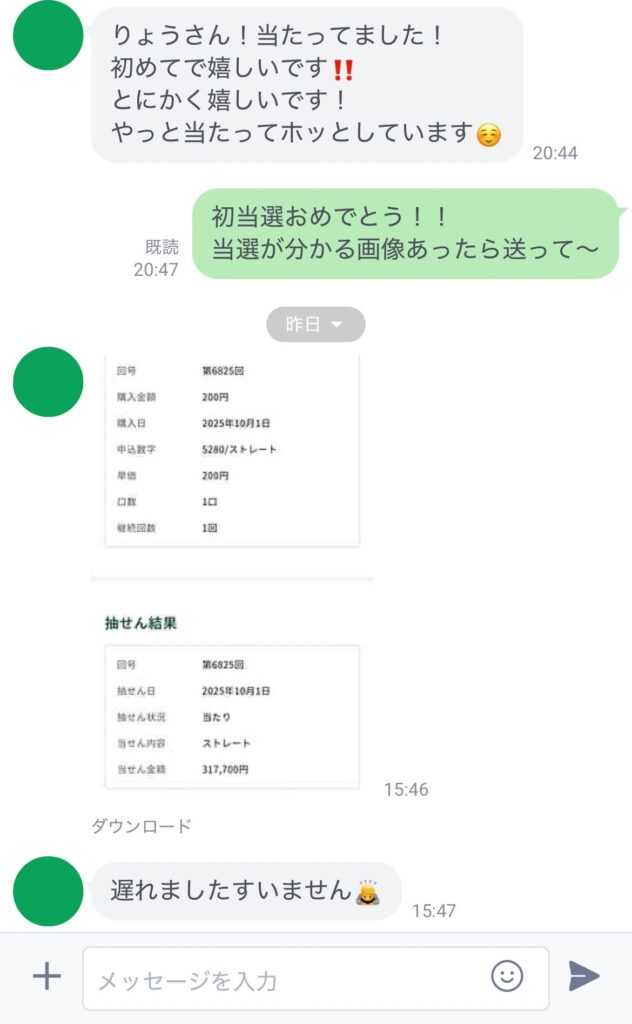This screenshot has width=632, height=1024.
Task: Open the emoji sticker picker
Action: (x=507, y=976)
